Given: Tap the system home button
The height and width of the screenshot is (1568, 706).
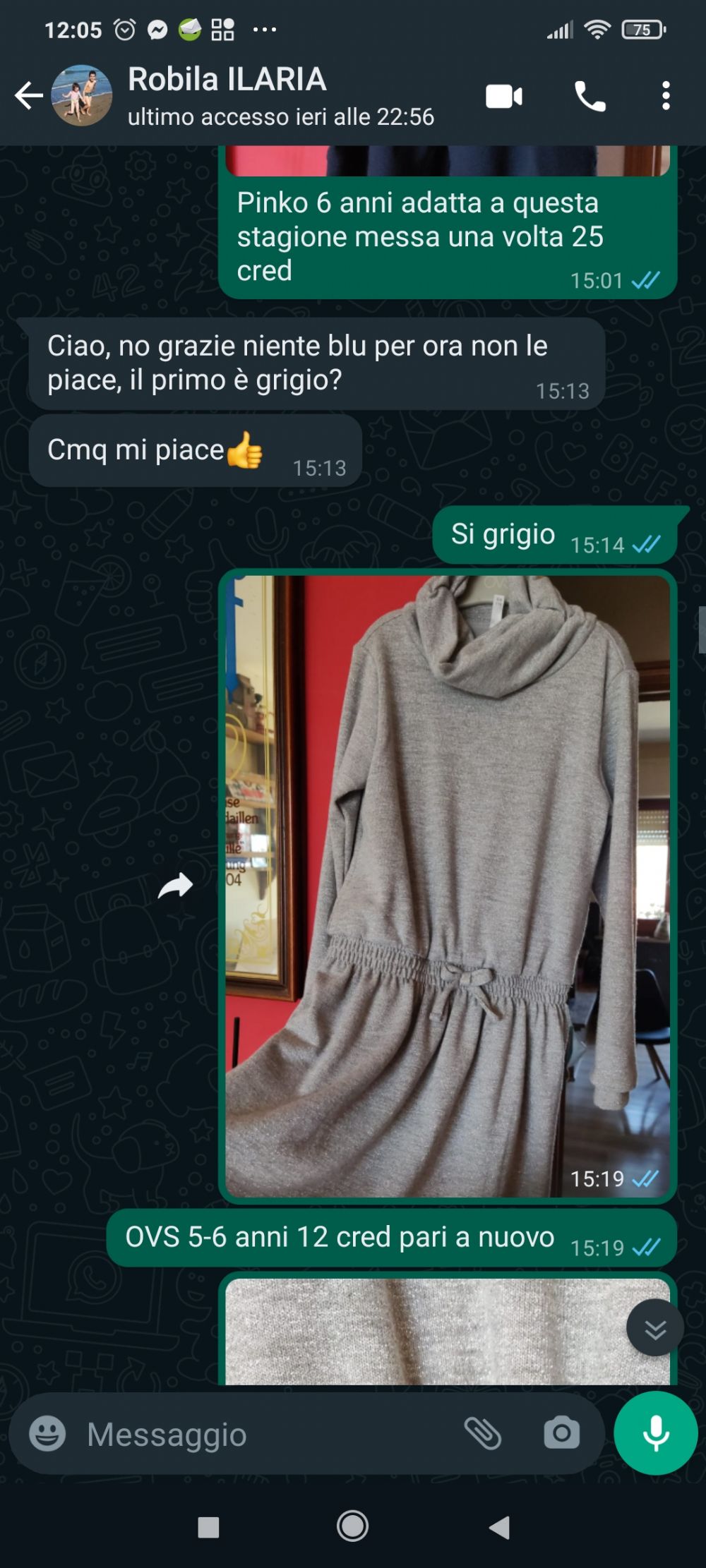Looking at the screenshot, I should pyautogui.click(x=352, y=1526).
